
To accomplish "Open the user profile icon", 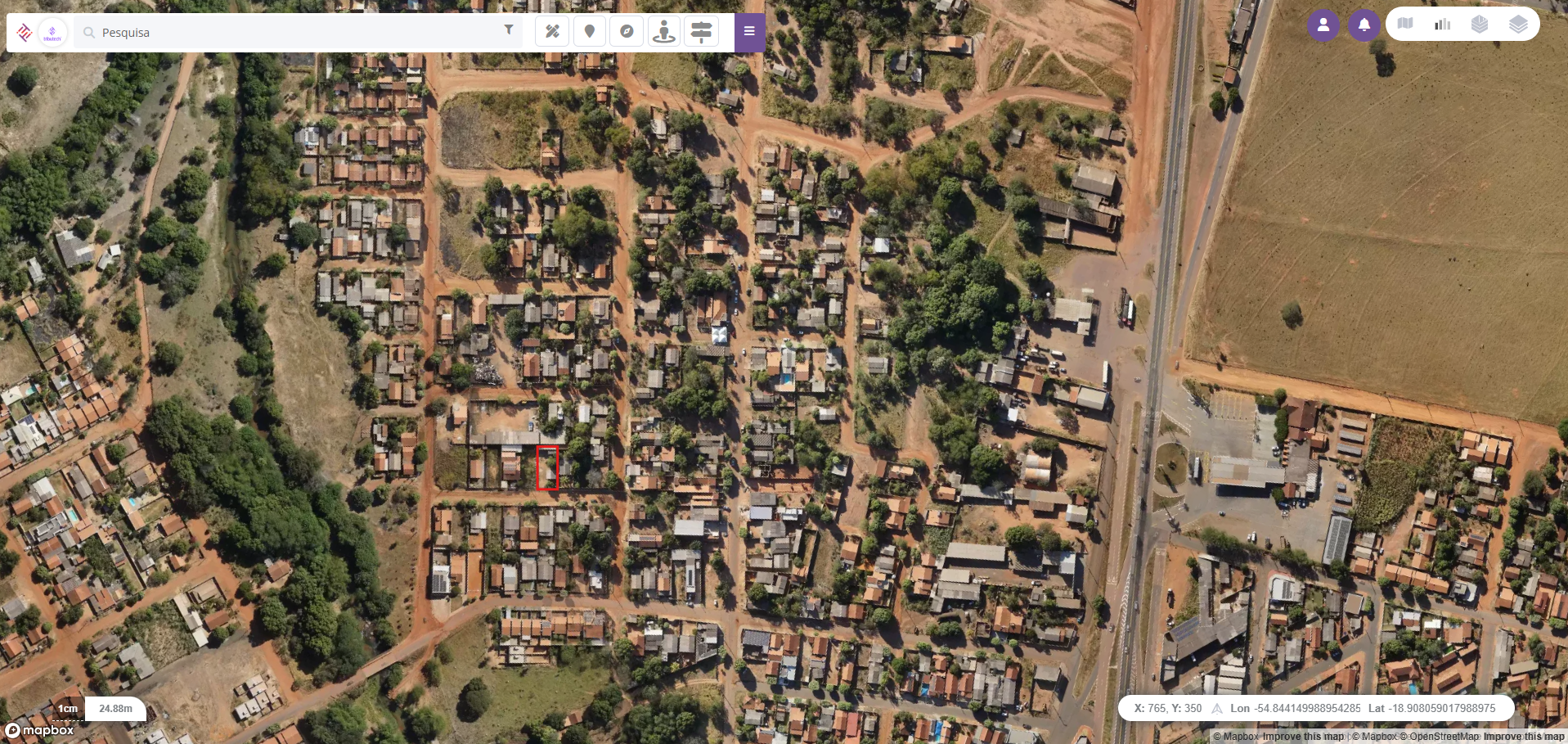I will 1323,25.
